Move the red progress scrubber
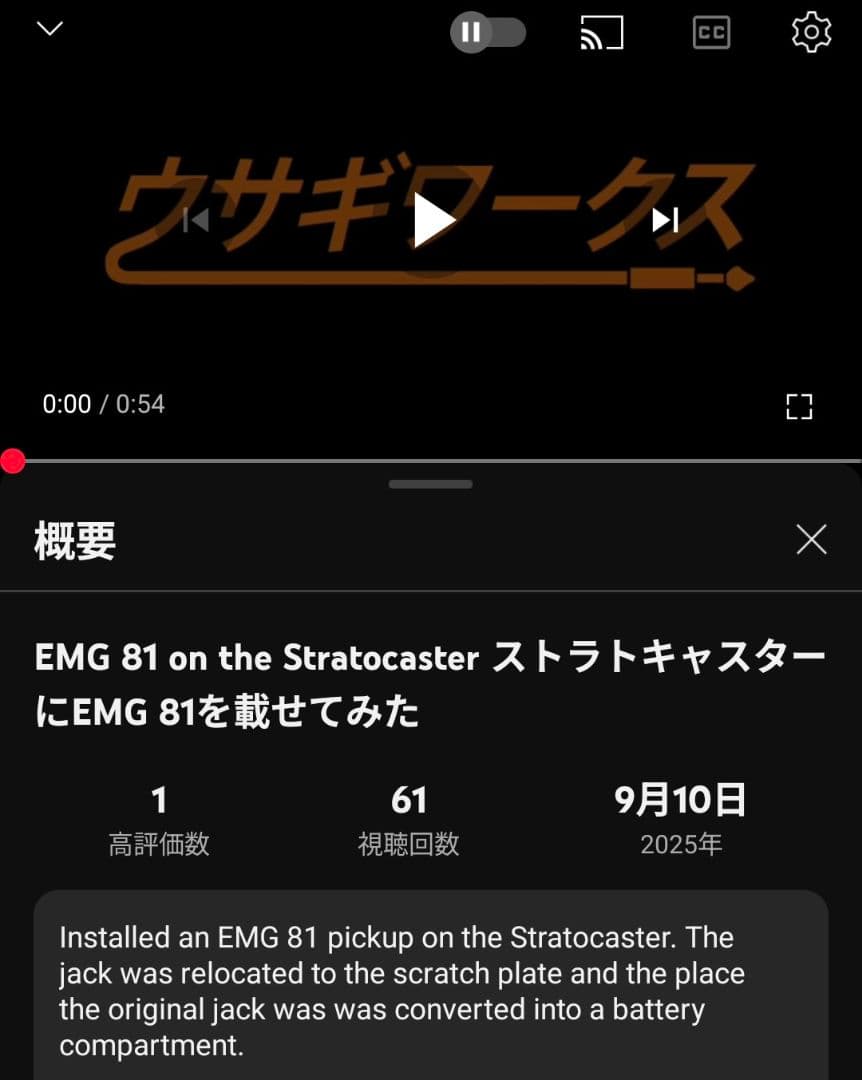The image size is (862, 1080). point(13,460)
